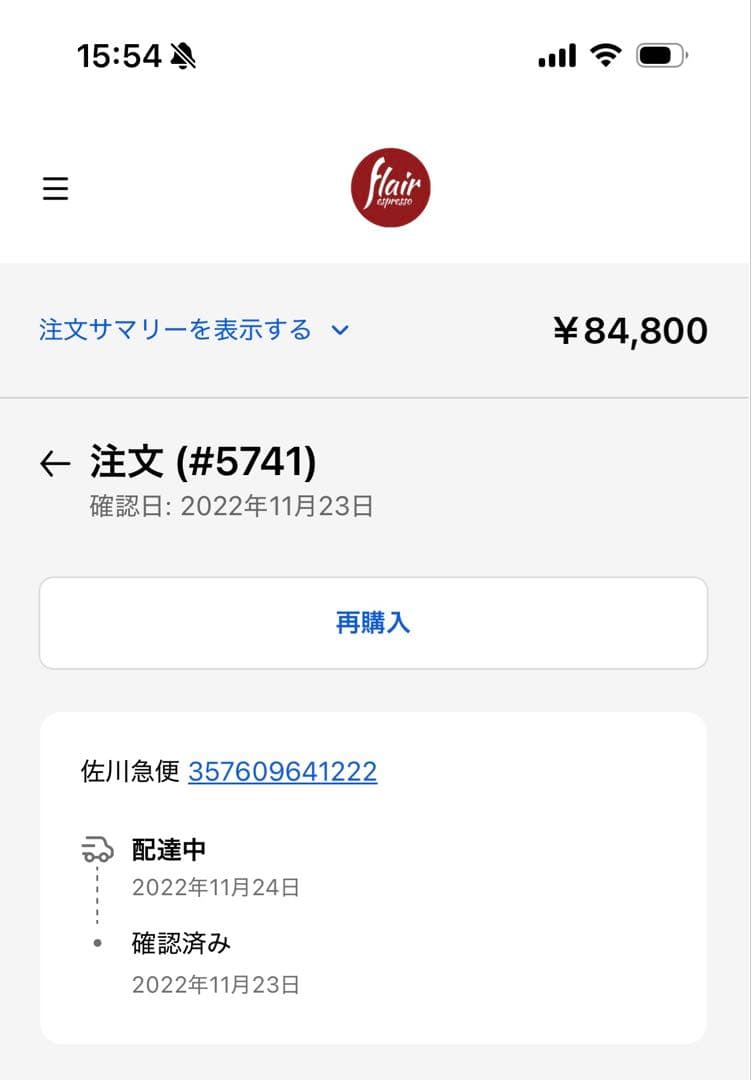Click the chevron beside 注文サマリーを表示する
The height and width of the screenshot is (1080, 751).
340,331
